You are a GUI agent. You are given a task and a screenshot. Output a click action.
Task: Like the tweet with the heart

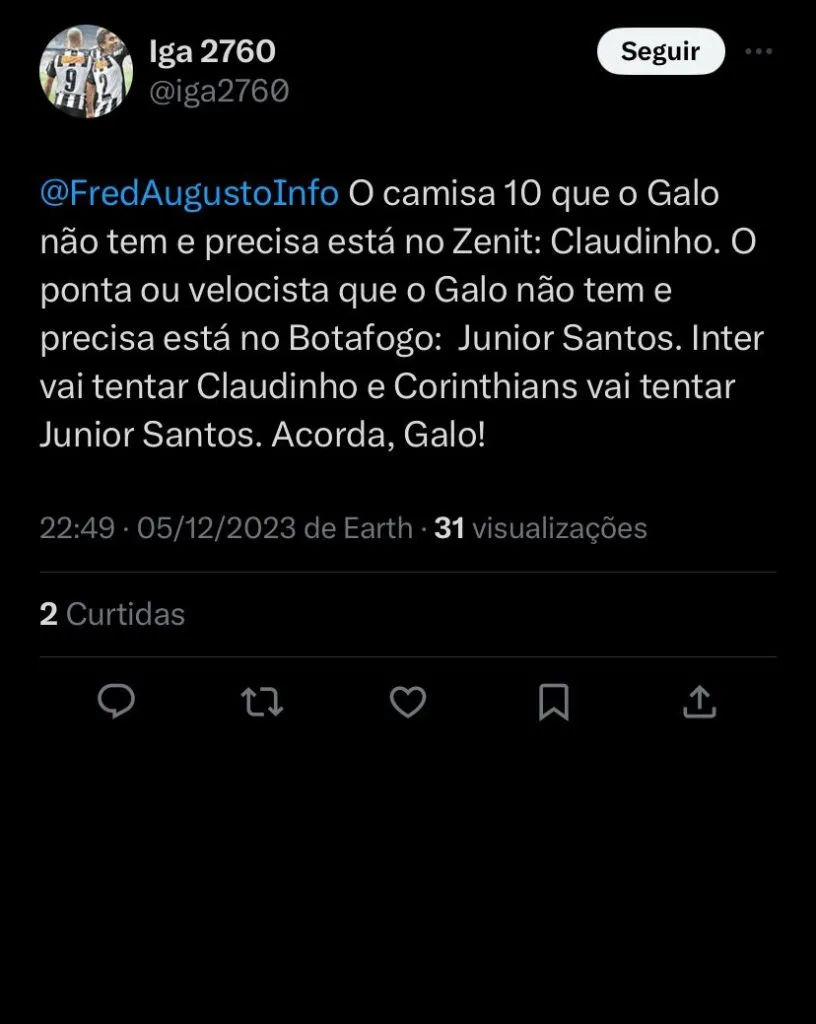(407, 702)
